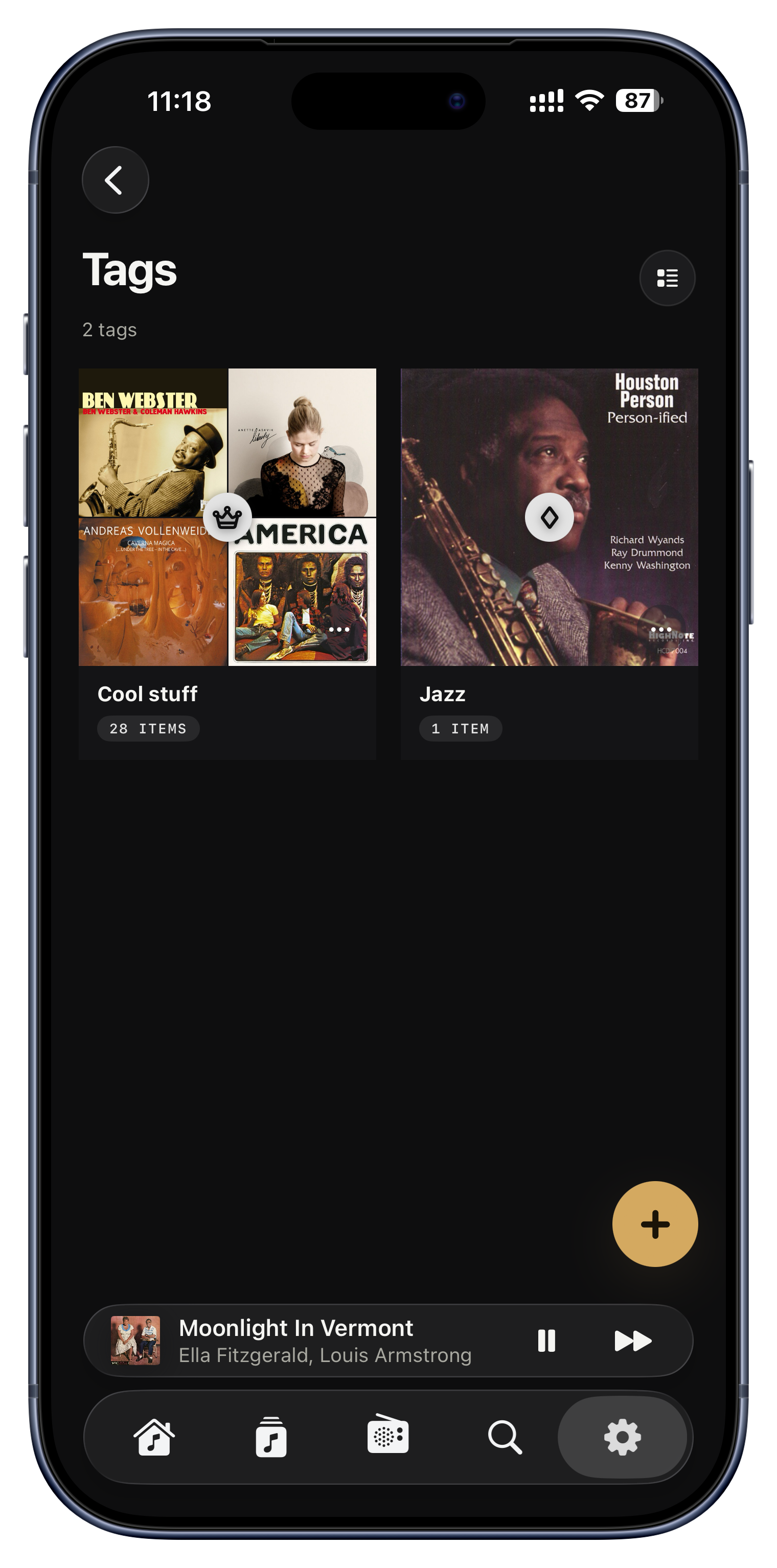Viewport: 777px width, 1568px height.
Task: Pause Moonlight In Vermont
Action: pos(546,1341)
